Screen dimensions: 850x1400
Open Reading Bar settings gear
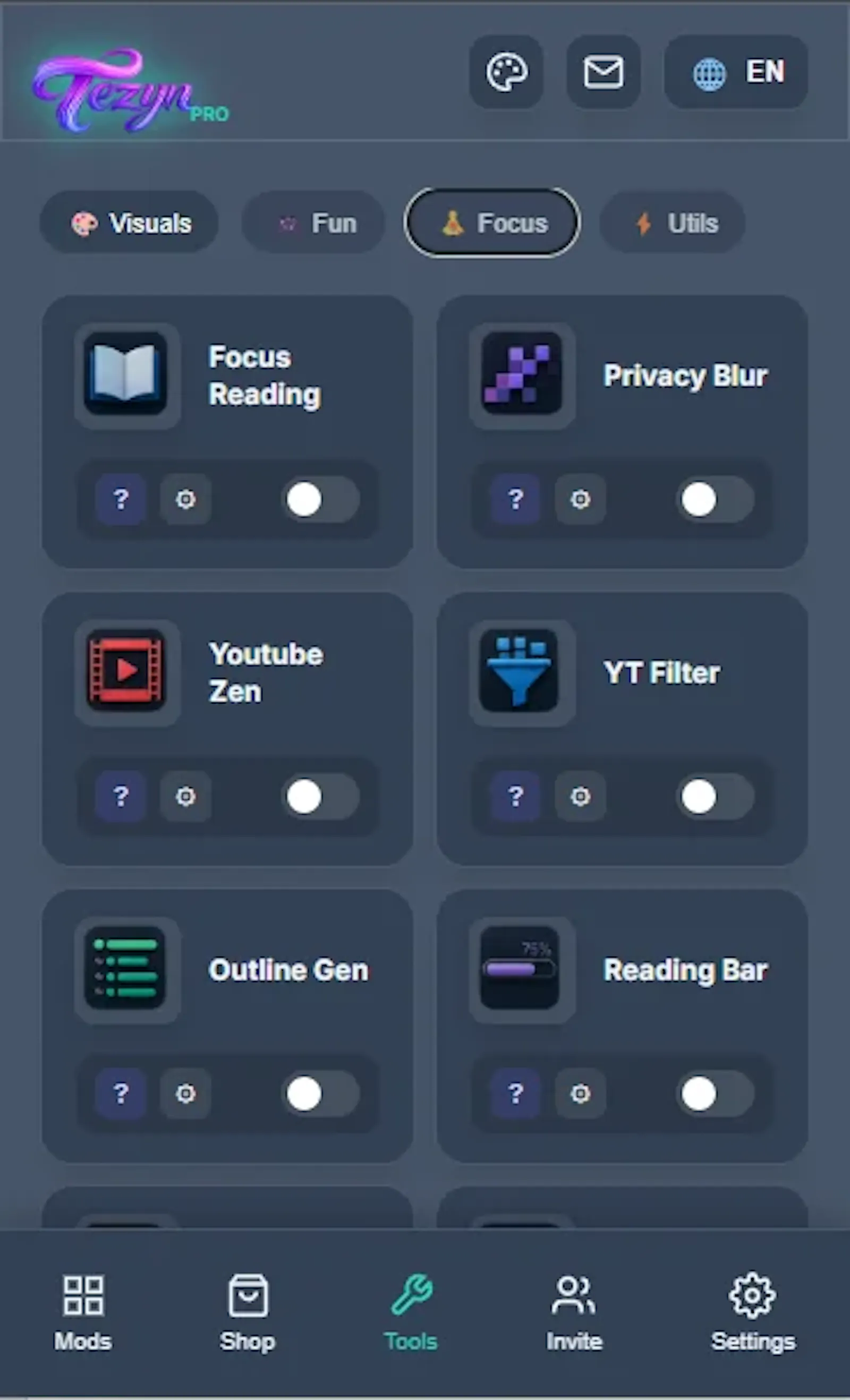(580, 1094)
